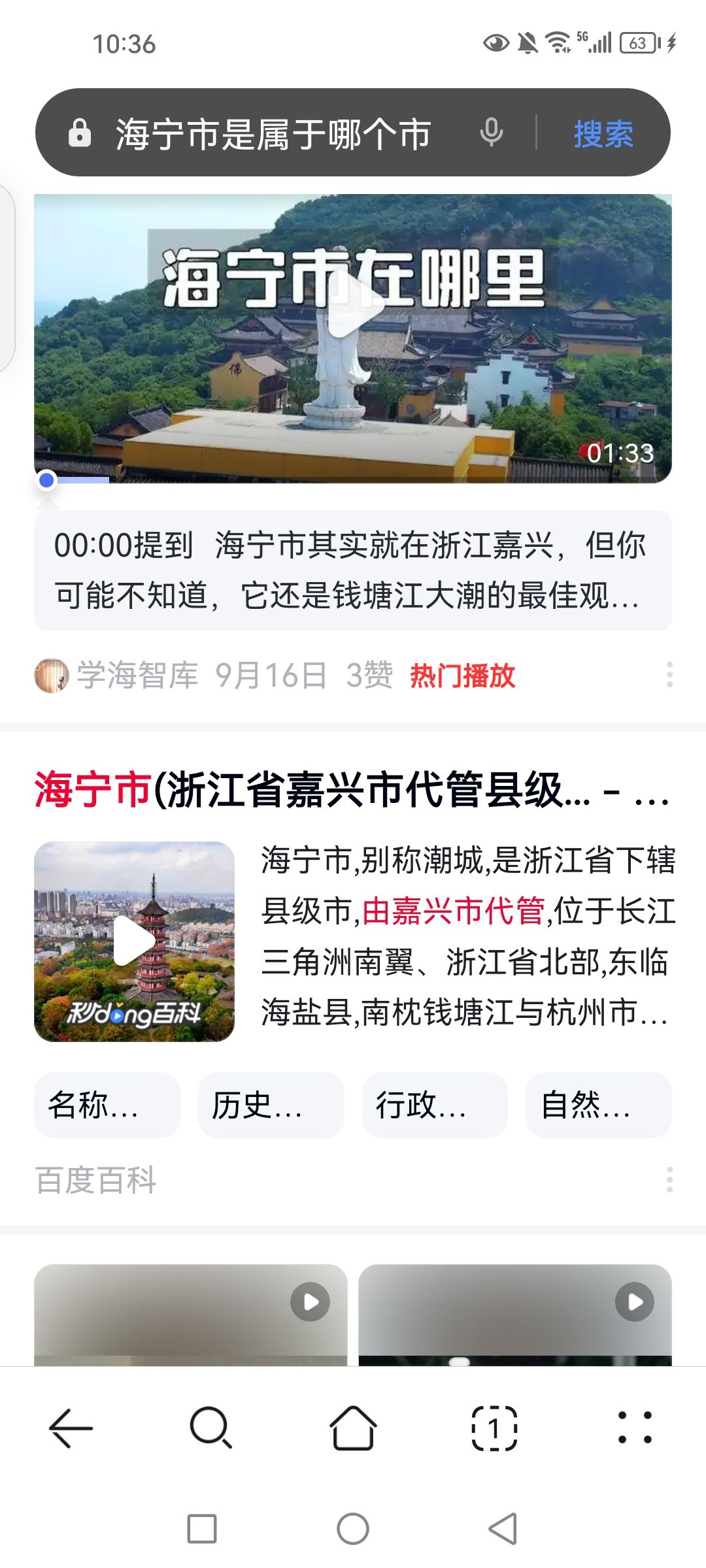Viewport: 706px width, 1568px height.
Task: Go to the browser home page
Action: coord(353,1428)
